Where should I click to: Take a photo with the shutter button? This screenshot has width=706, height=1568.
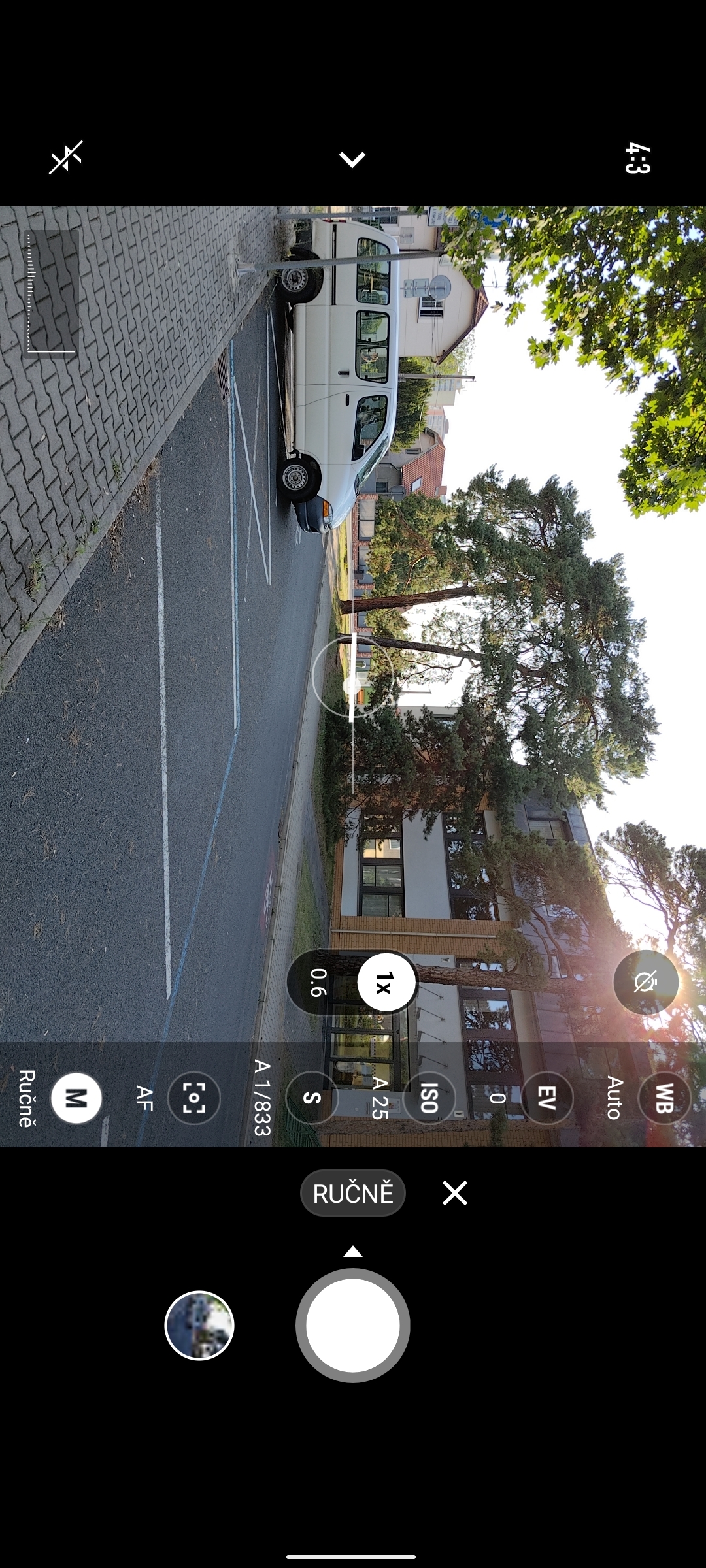(353, 1325)
